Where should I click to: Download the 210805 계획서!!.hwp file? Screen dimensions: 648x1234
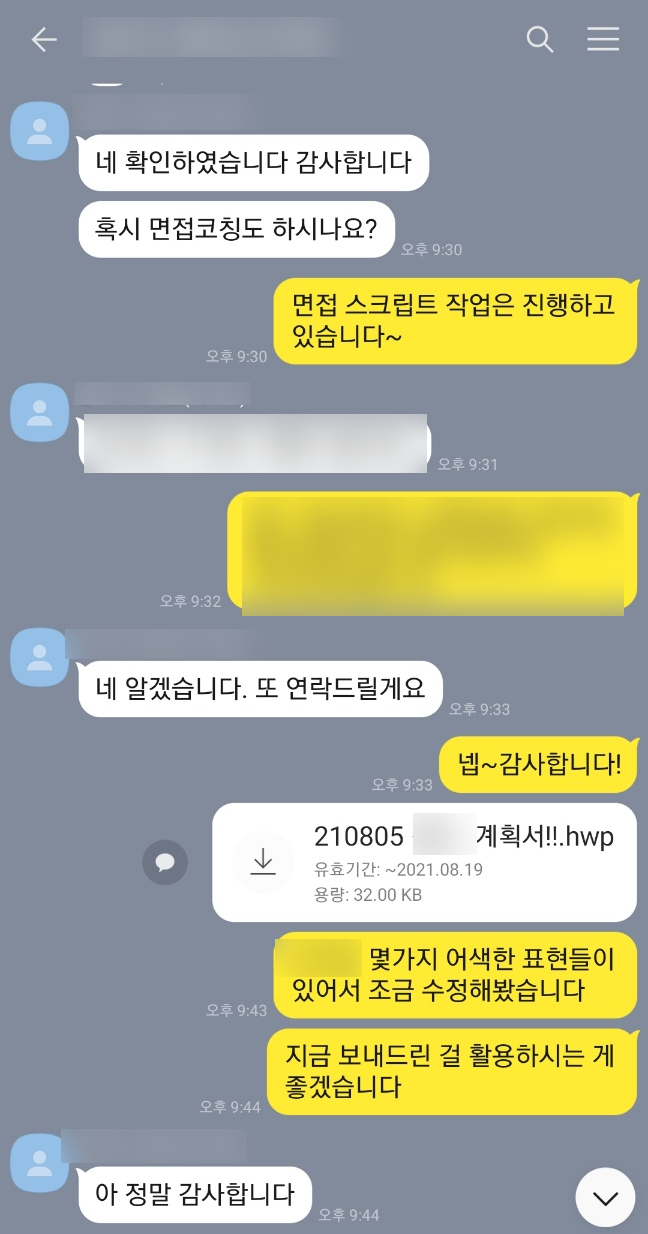263,861
